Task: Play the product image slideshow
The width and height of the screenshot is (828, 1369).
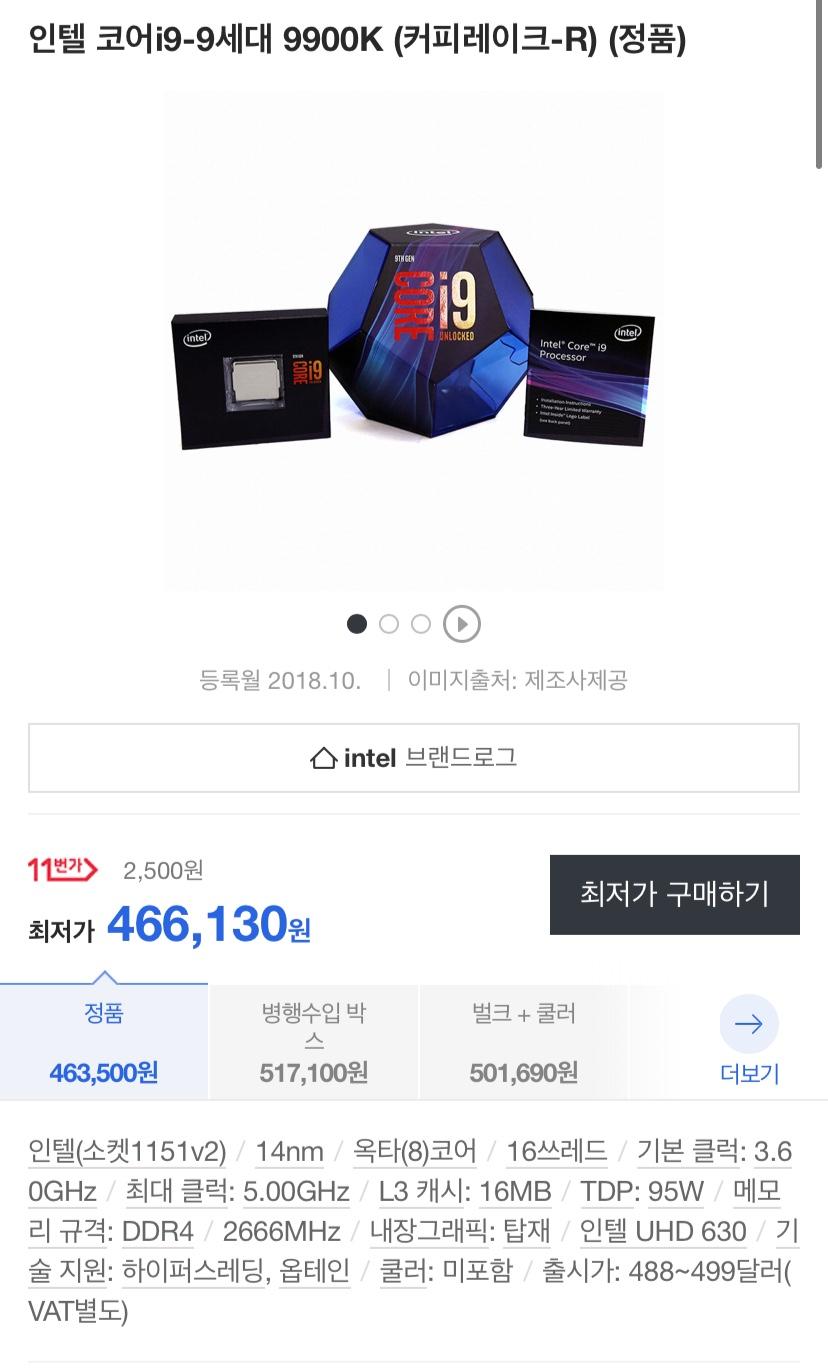Action: (x=461, y=624)
